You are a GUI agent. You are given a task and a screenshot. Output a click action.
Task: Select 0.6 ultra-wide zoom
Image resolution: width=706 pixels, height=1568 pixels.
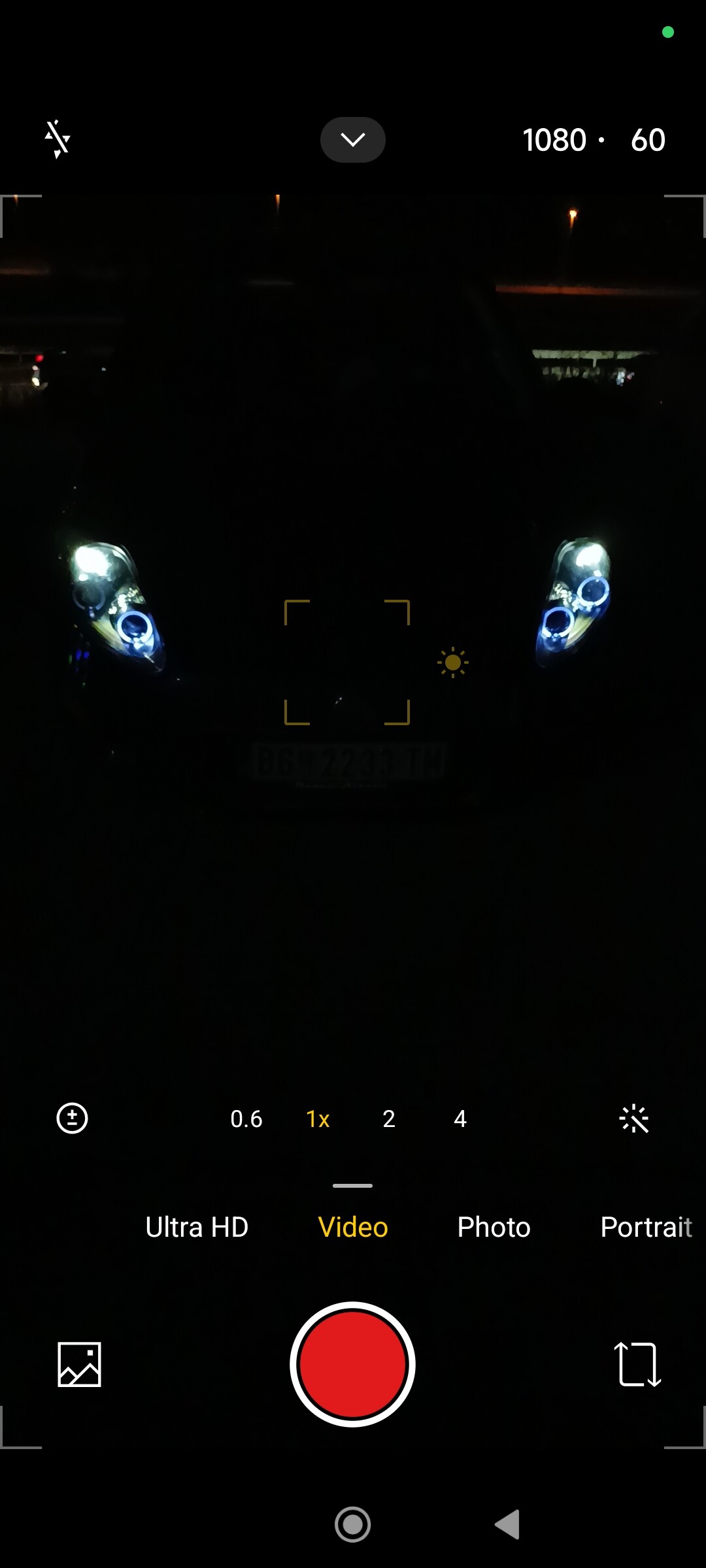[246, 1119]
